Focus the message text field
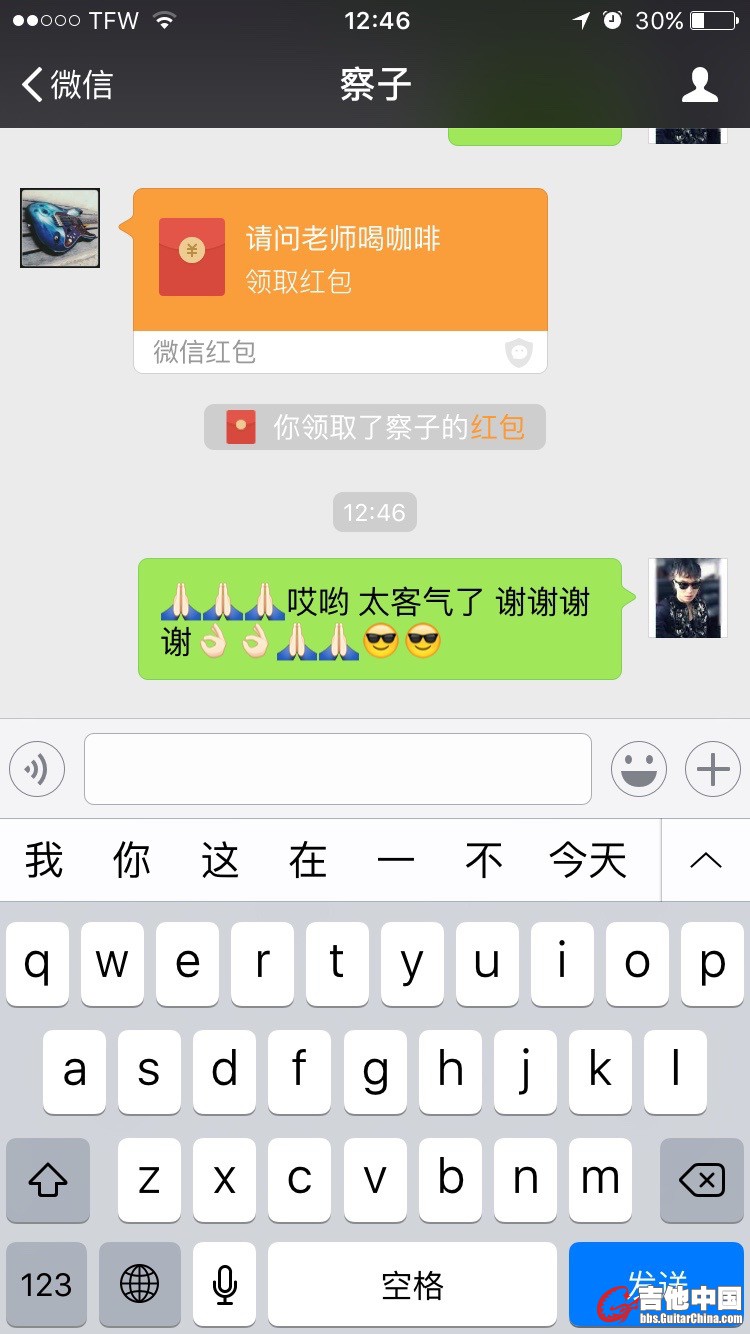Screen dimensions: 750x1334 (338, 769)
